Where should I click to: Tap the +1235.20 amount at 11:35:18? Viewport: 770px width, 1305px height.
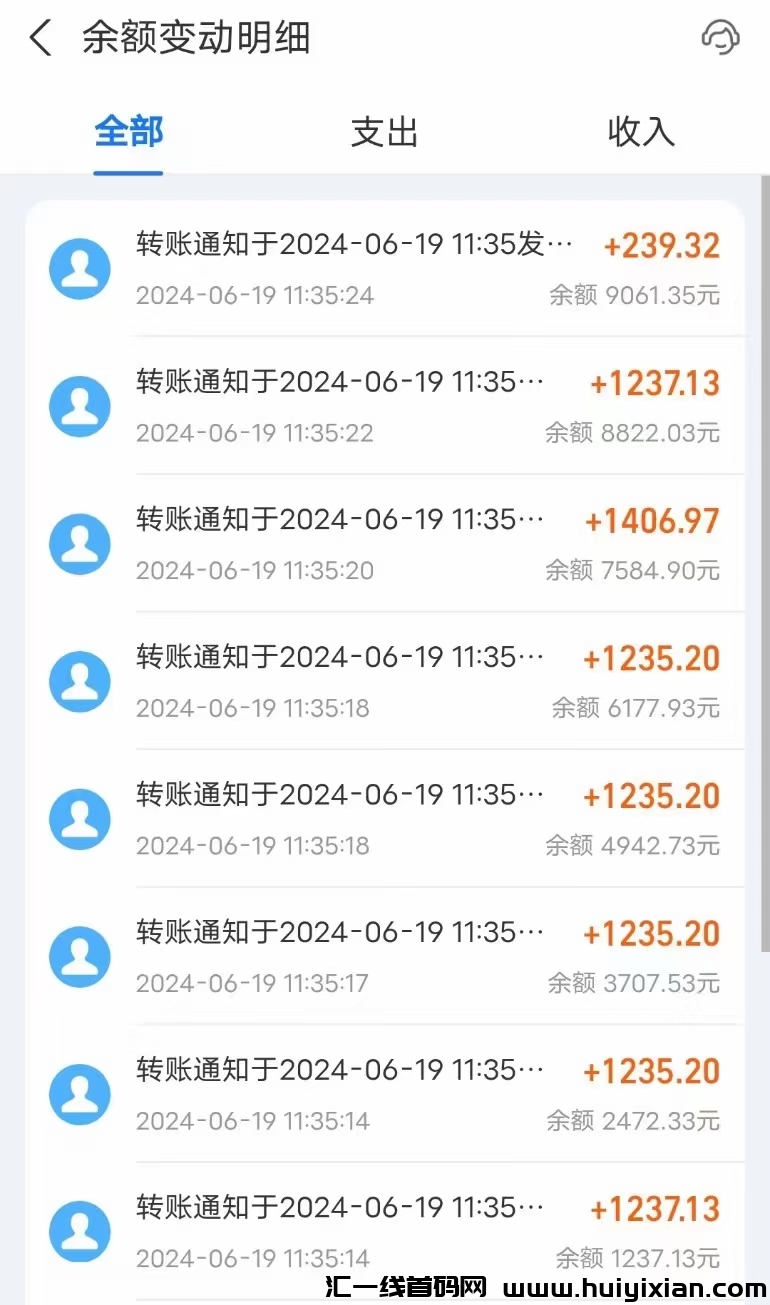click(651, 658)
